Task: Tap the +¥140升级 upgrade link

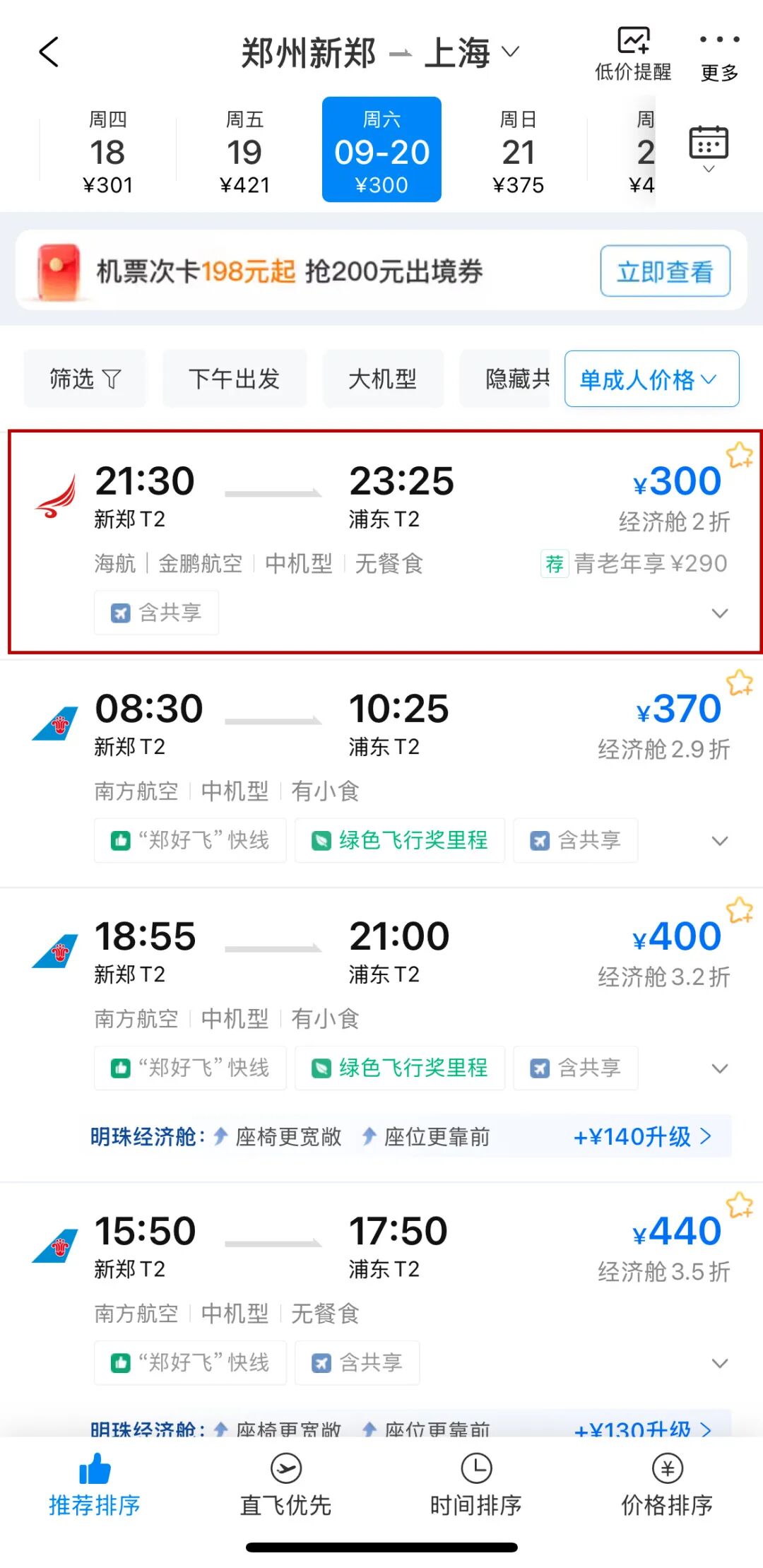Action: [641, 1136]
